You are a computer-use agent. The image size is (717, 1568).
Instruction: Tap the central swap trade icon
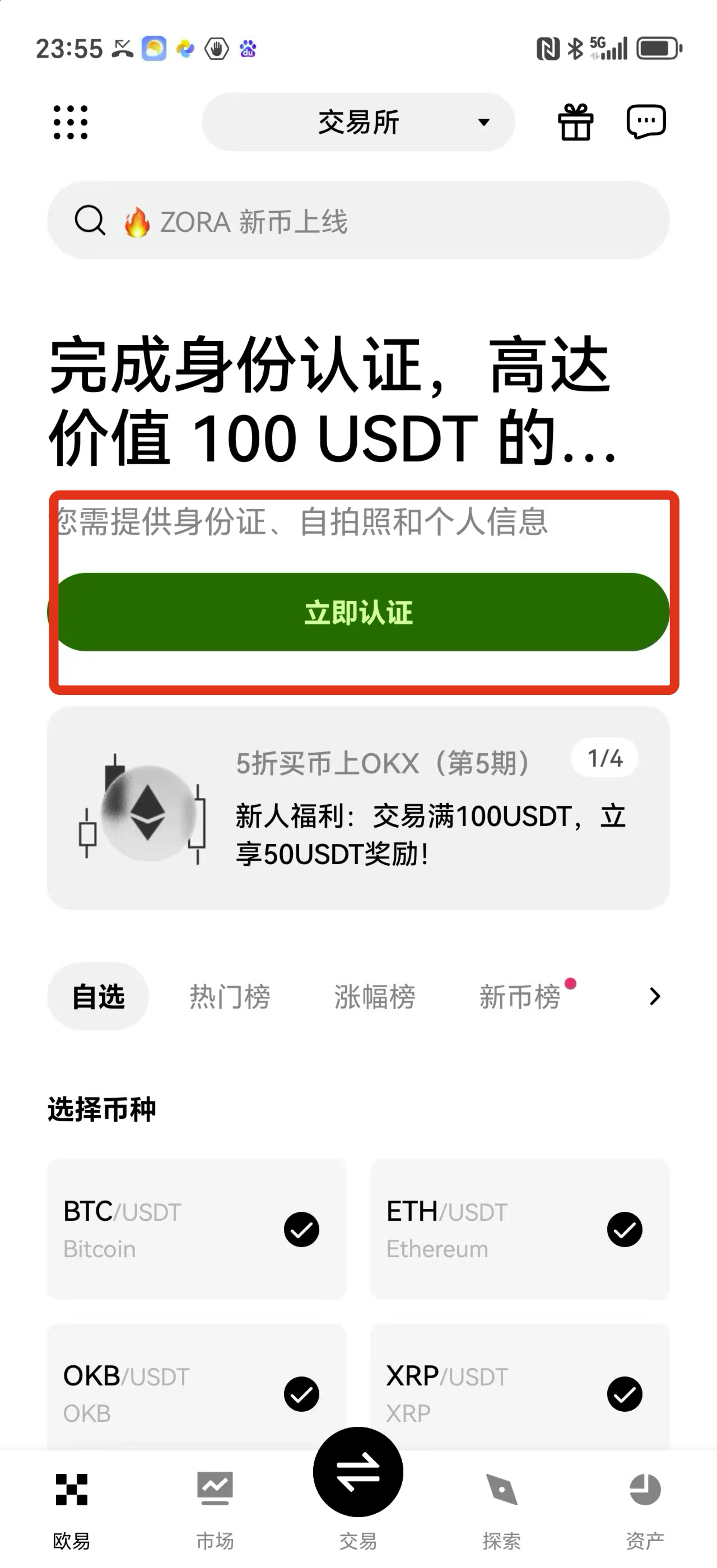tap(358, 1472)
